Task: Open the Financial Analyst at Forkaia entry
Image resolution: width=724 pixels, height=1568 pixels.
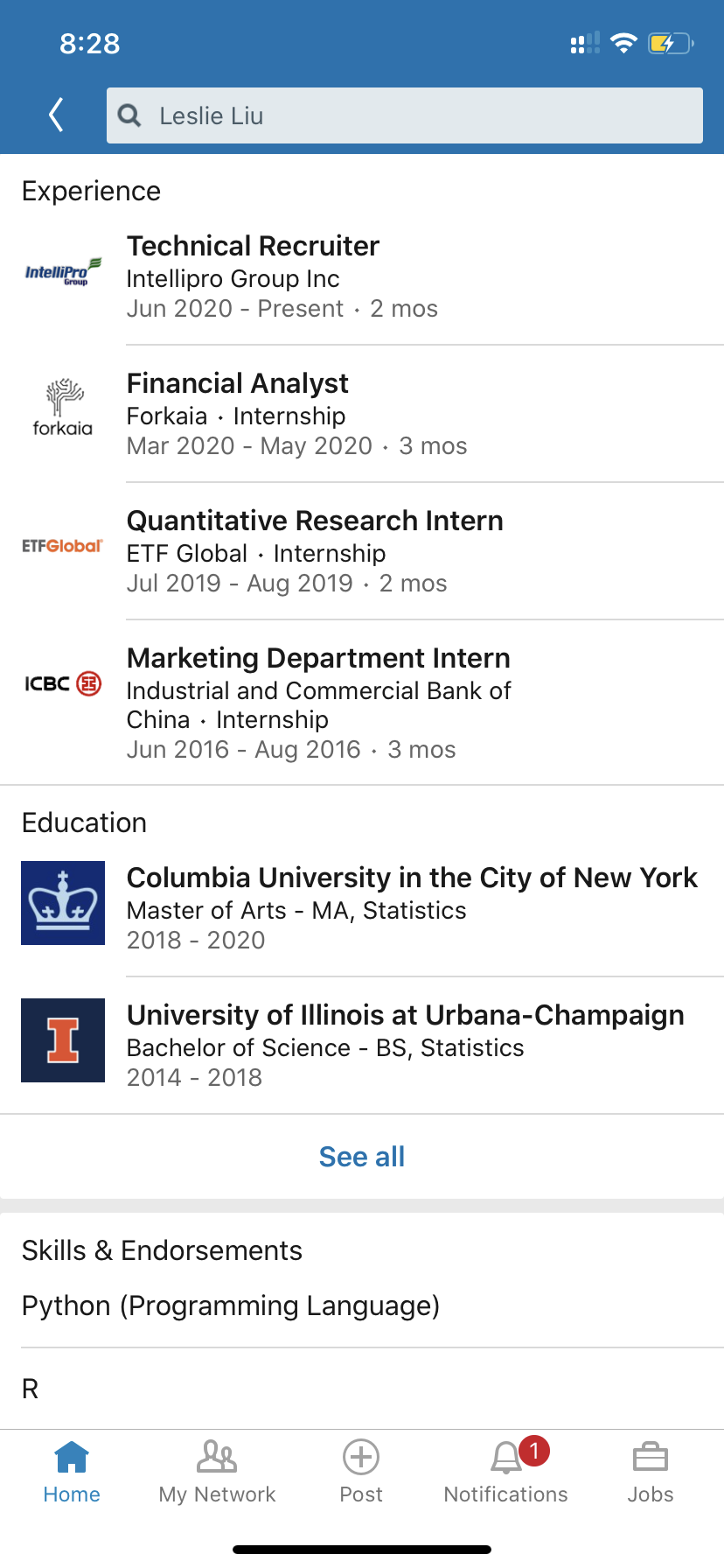Action: (x=362, y=414)
